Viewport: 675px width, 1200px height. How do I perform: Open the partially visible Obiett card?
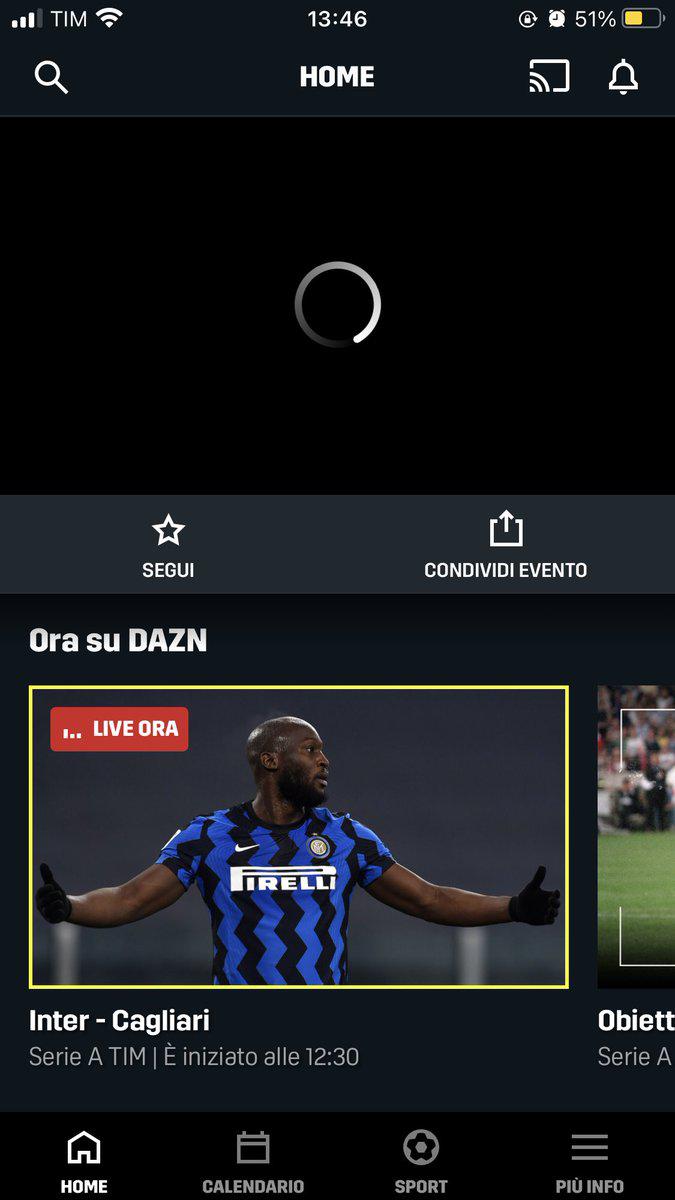[x=637, y=837]
